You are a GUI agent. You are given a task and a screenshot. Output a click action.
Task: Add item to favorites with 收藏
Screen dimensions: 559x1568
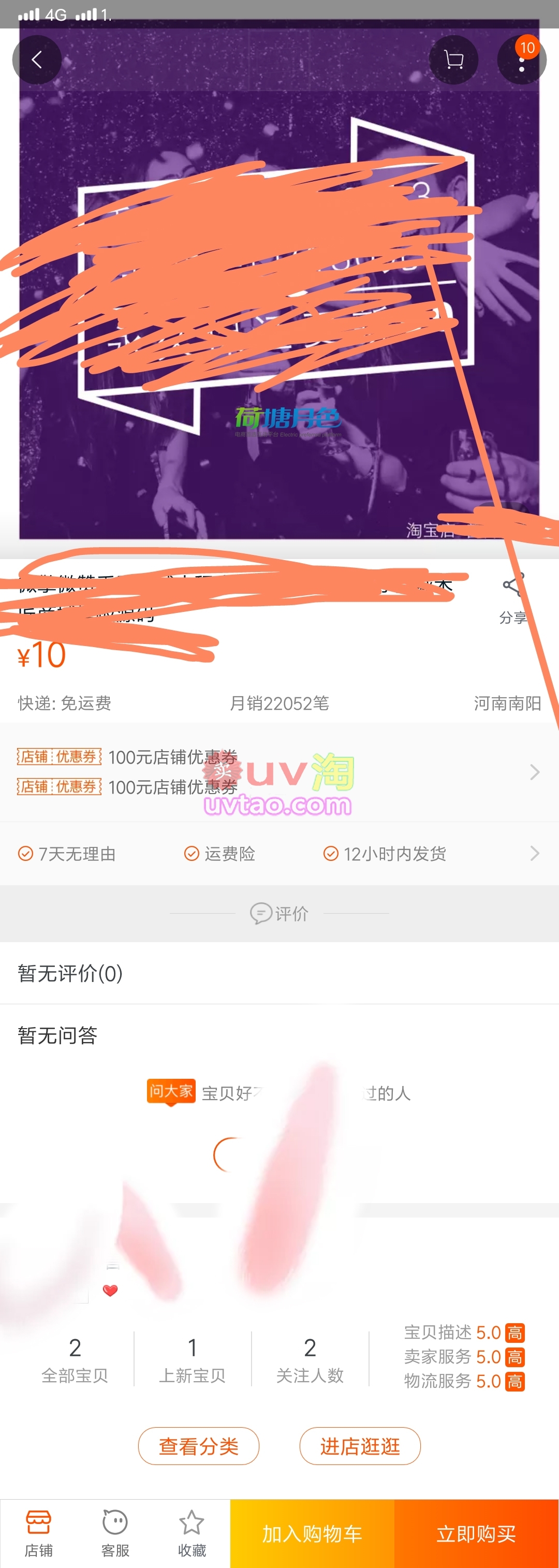192,1533
